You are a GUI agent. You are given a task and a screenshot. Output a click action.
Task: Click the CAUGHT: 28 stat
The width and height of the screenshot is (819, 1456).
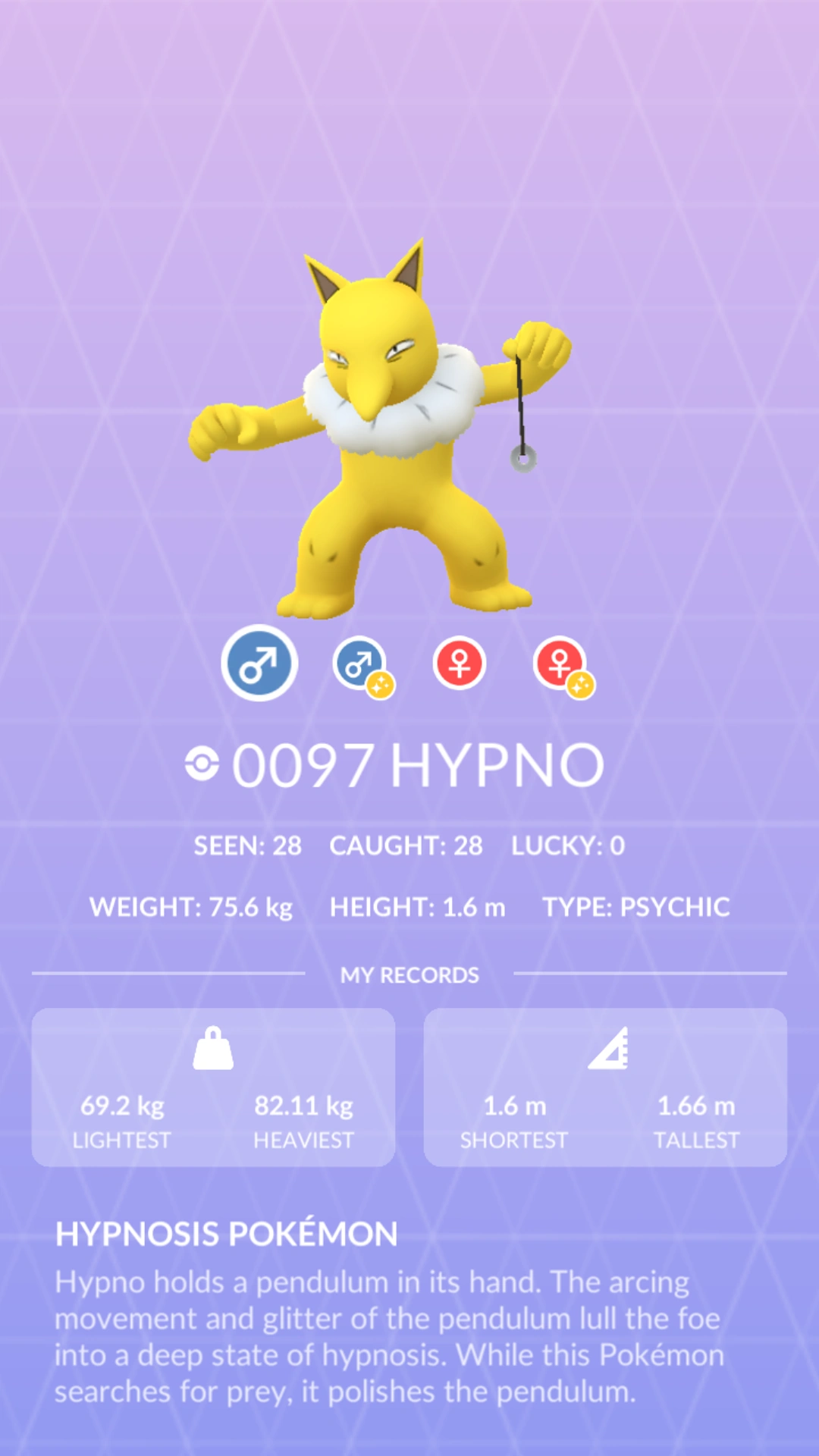(406, 844)
